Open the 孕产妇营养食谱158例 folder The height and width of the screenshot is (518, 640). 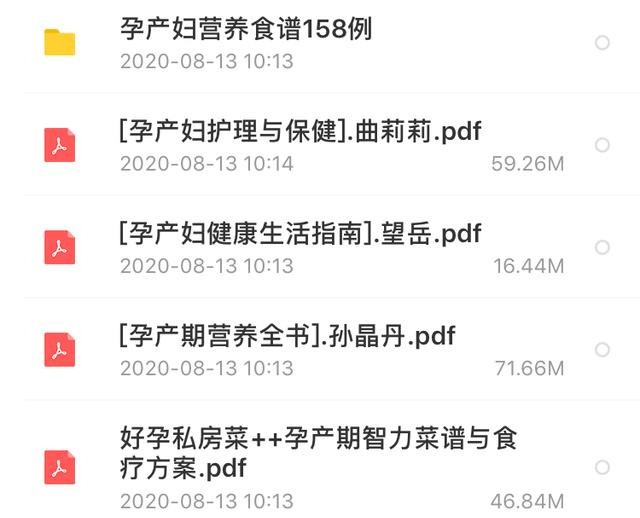click(x=246, y=30)
